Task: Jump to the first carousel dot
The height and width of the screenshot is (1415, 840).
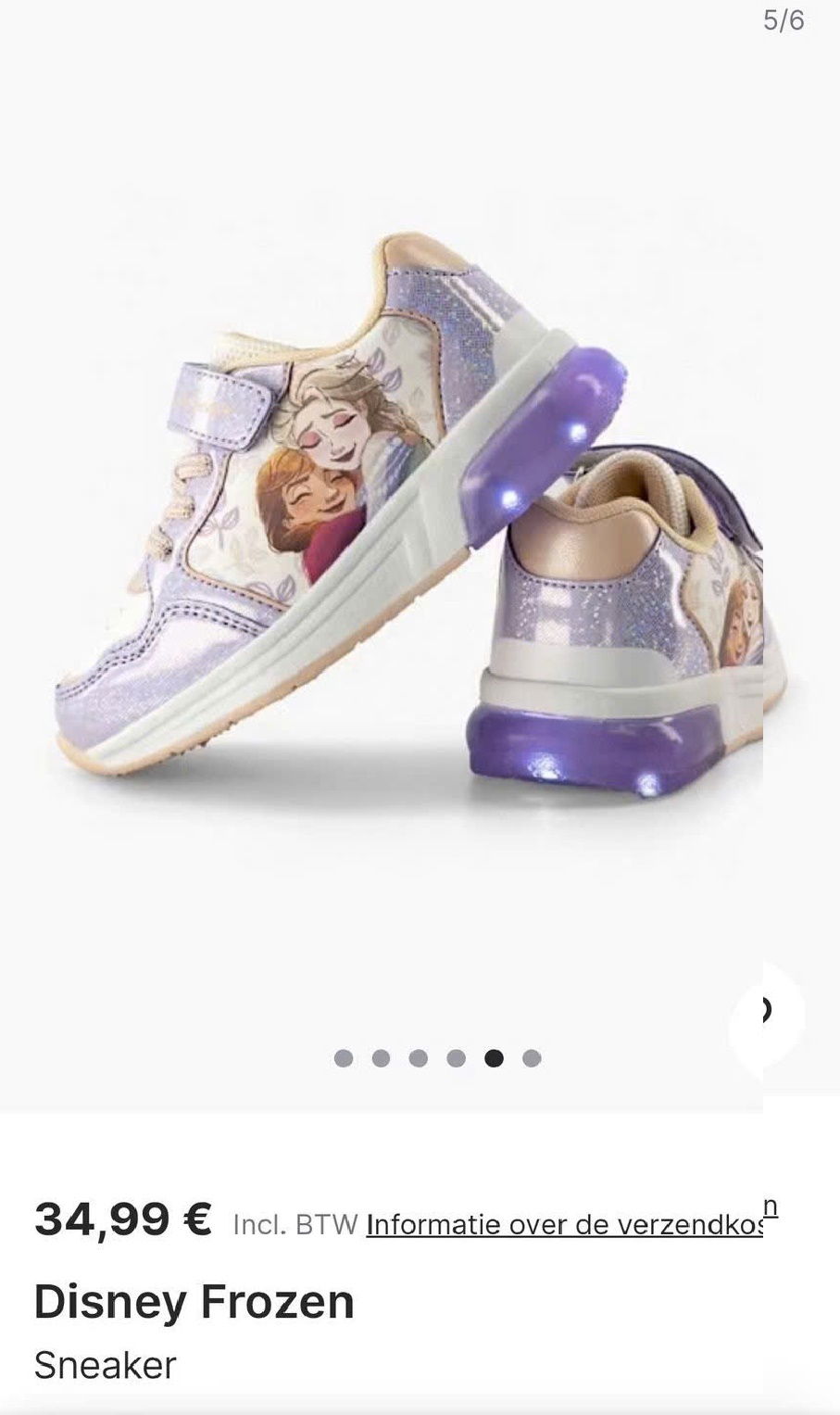Action: tap(344, 1058)
